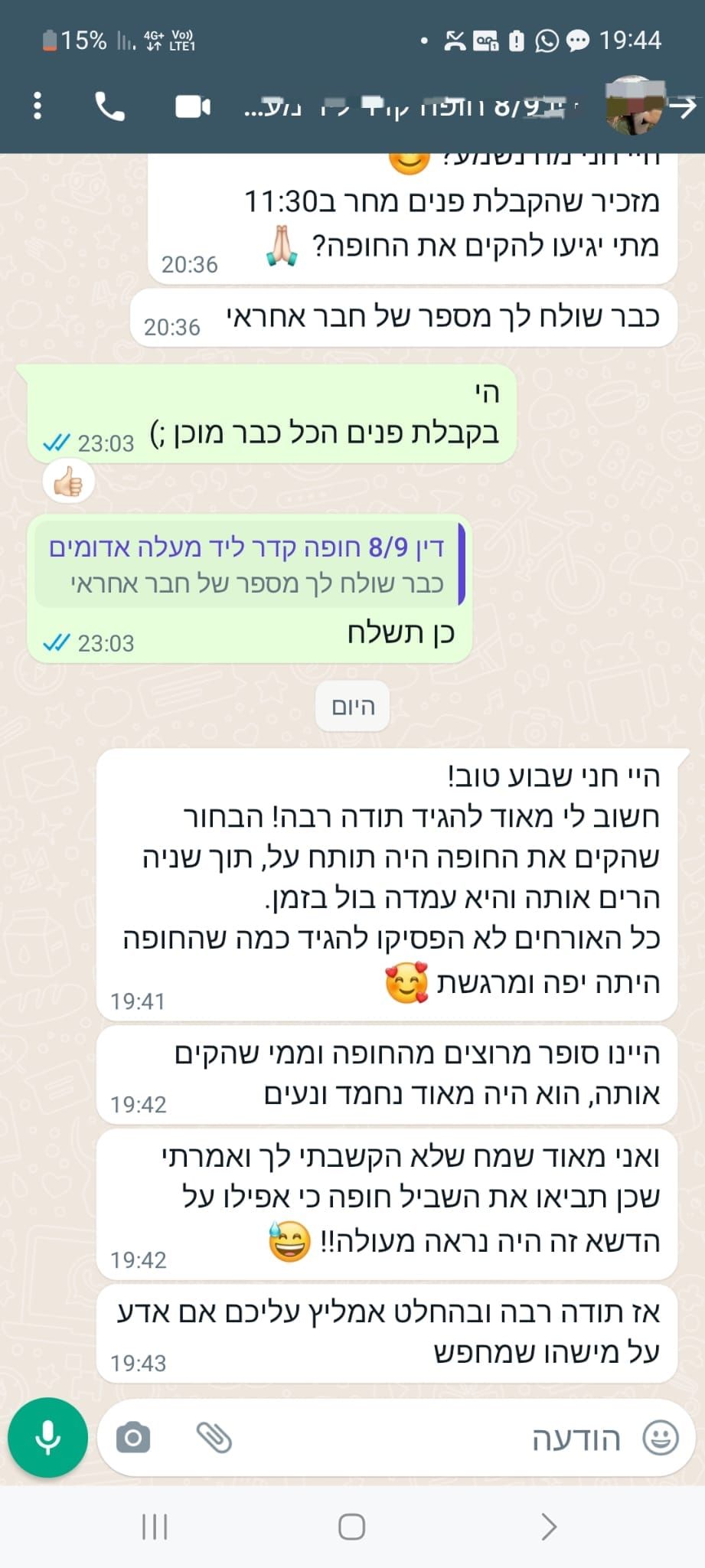Focus the message input field
Image resolution: width=705 pixels, height=1568 pixels.
pyautogui.click(x=429, y=1439)
